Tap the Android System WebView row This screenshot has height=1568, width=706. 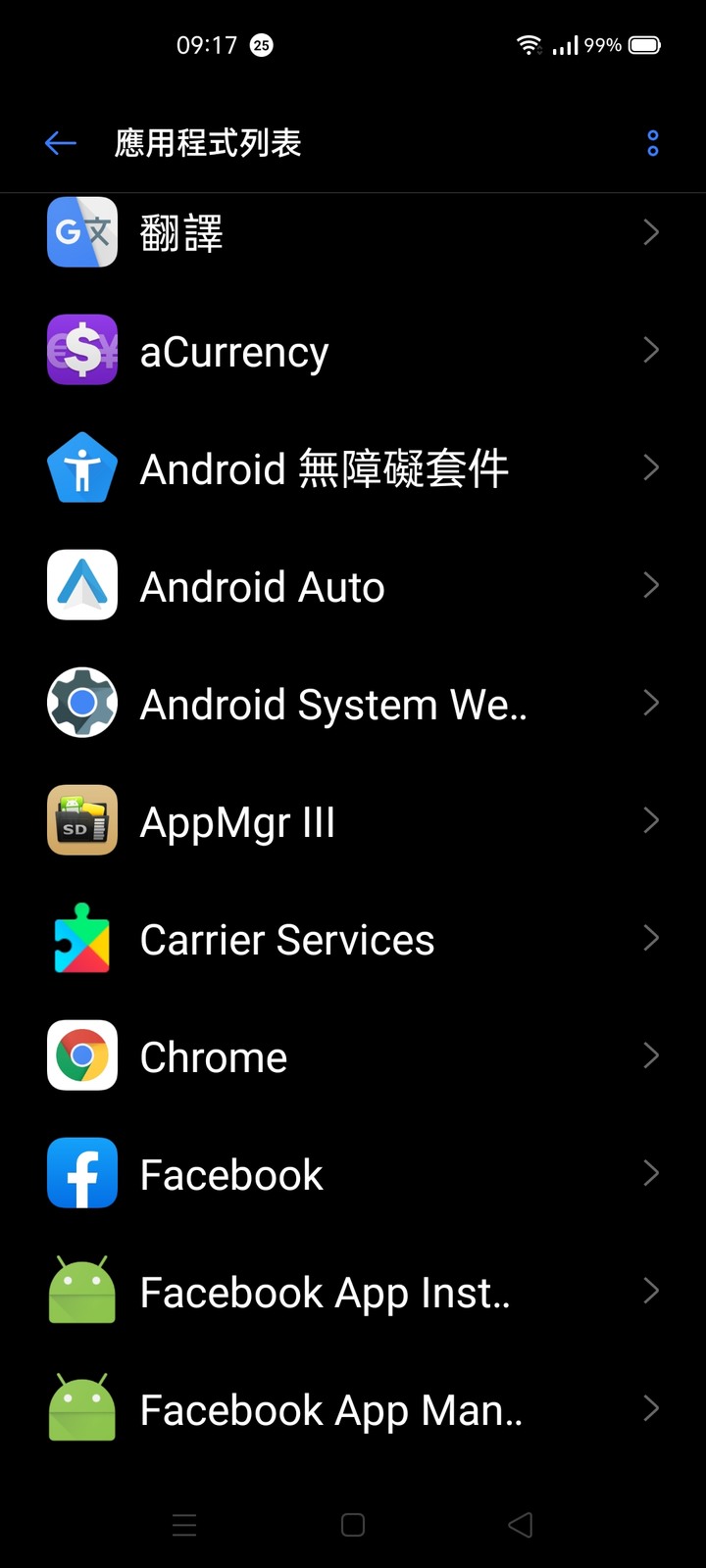(353, 704)
